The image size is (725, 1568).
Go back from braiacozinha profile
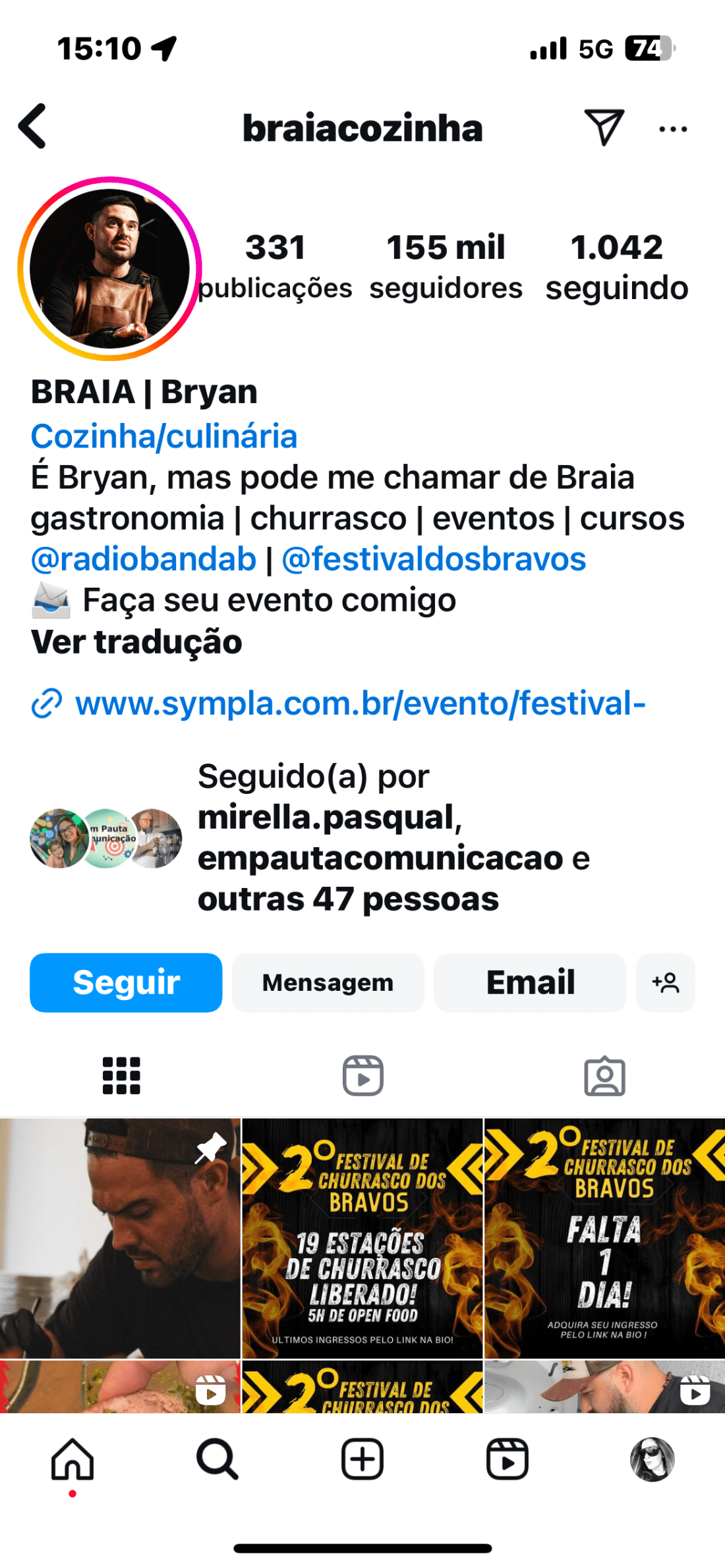[33, 126]
